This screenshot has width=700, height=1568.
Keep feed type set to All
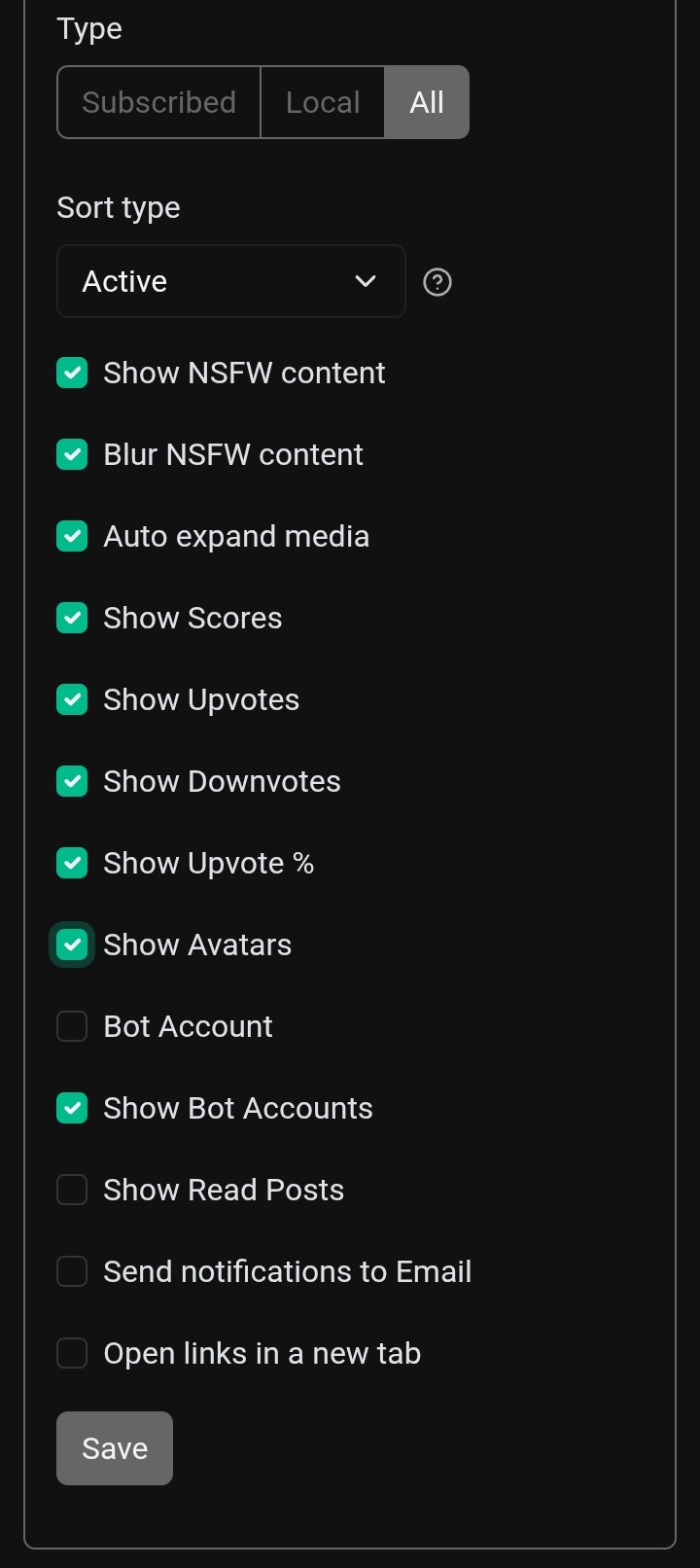(x=426, y=101)
